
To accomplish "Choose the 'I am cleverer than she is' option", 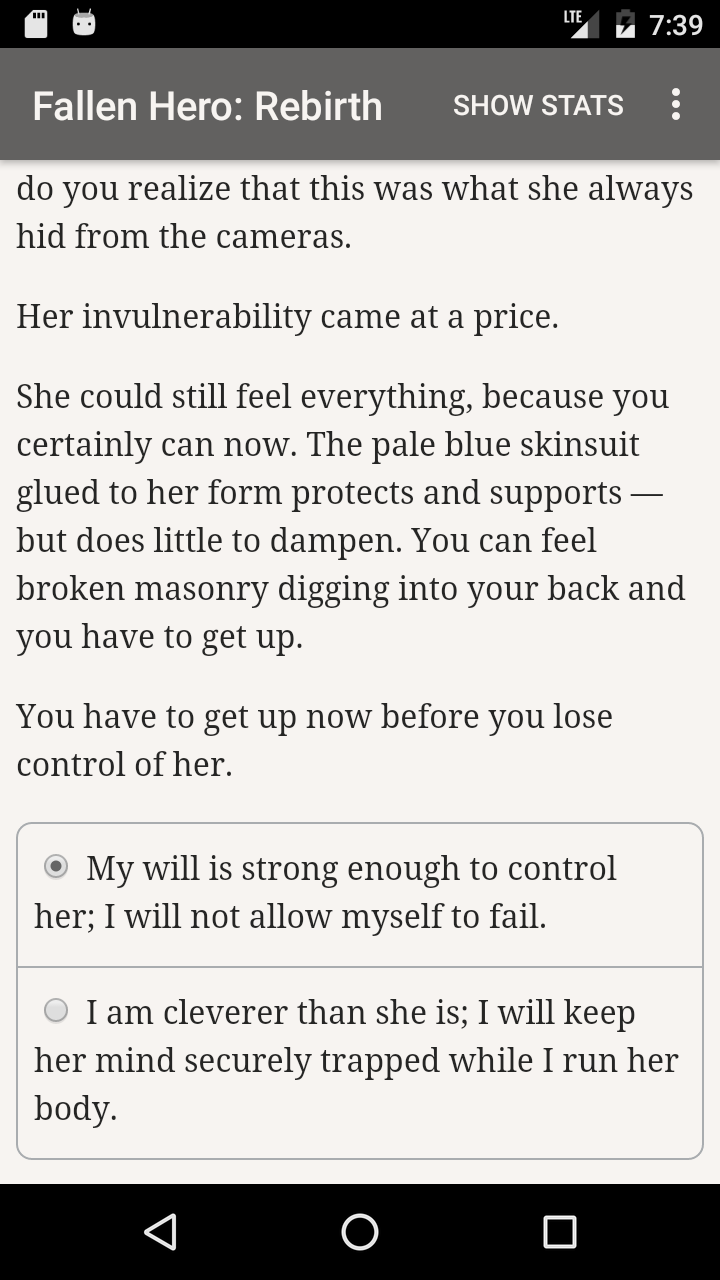I will pyautogui.click(x=57, y=1011).
